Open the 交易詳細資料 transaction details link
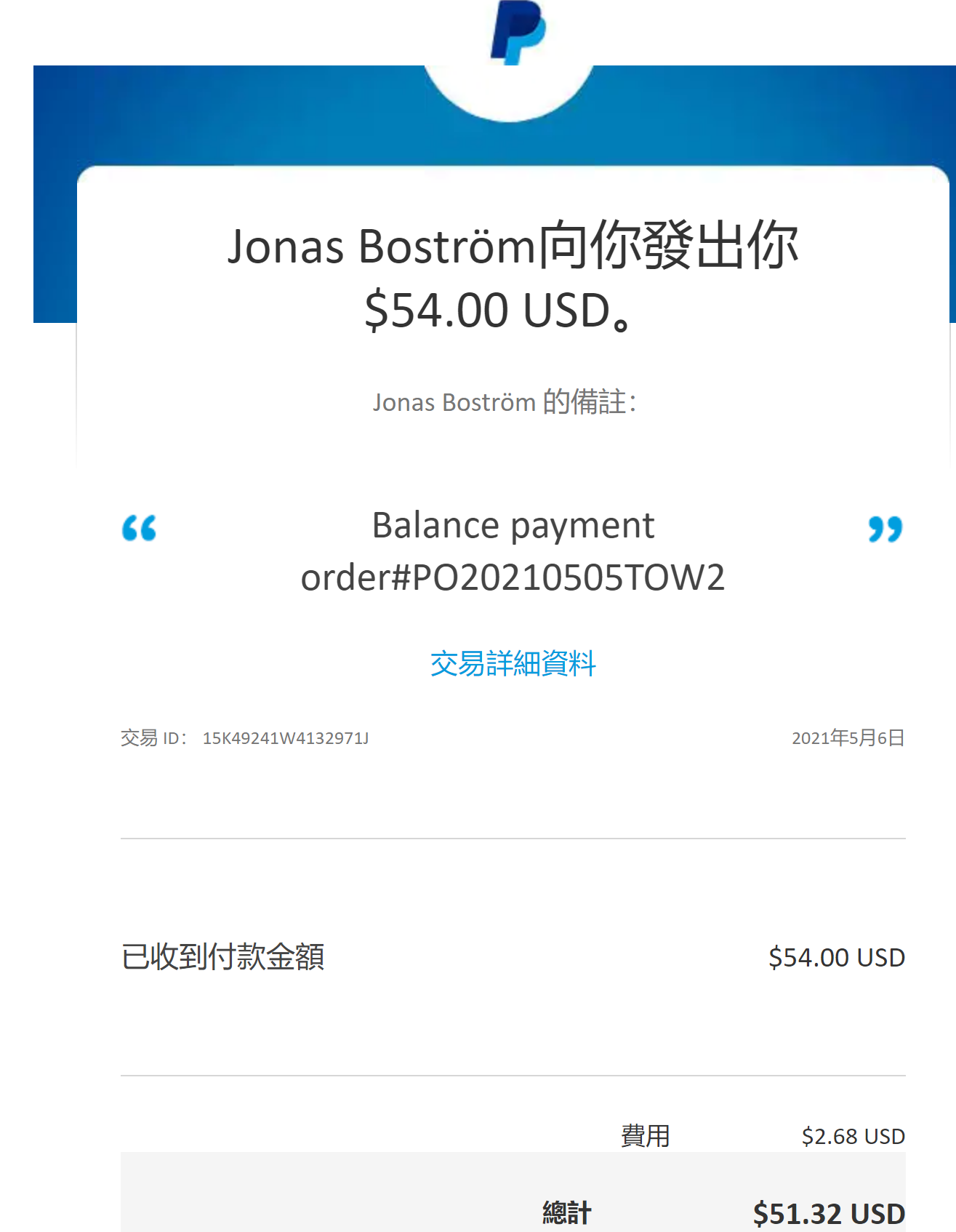 513,663
